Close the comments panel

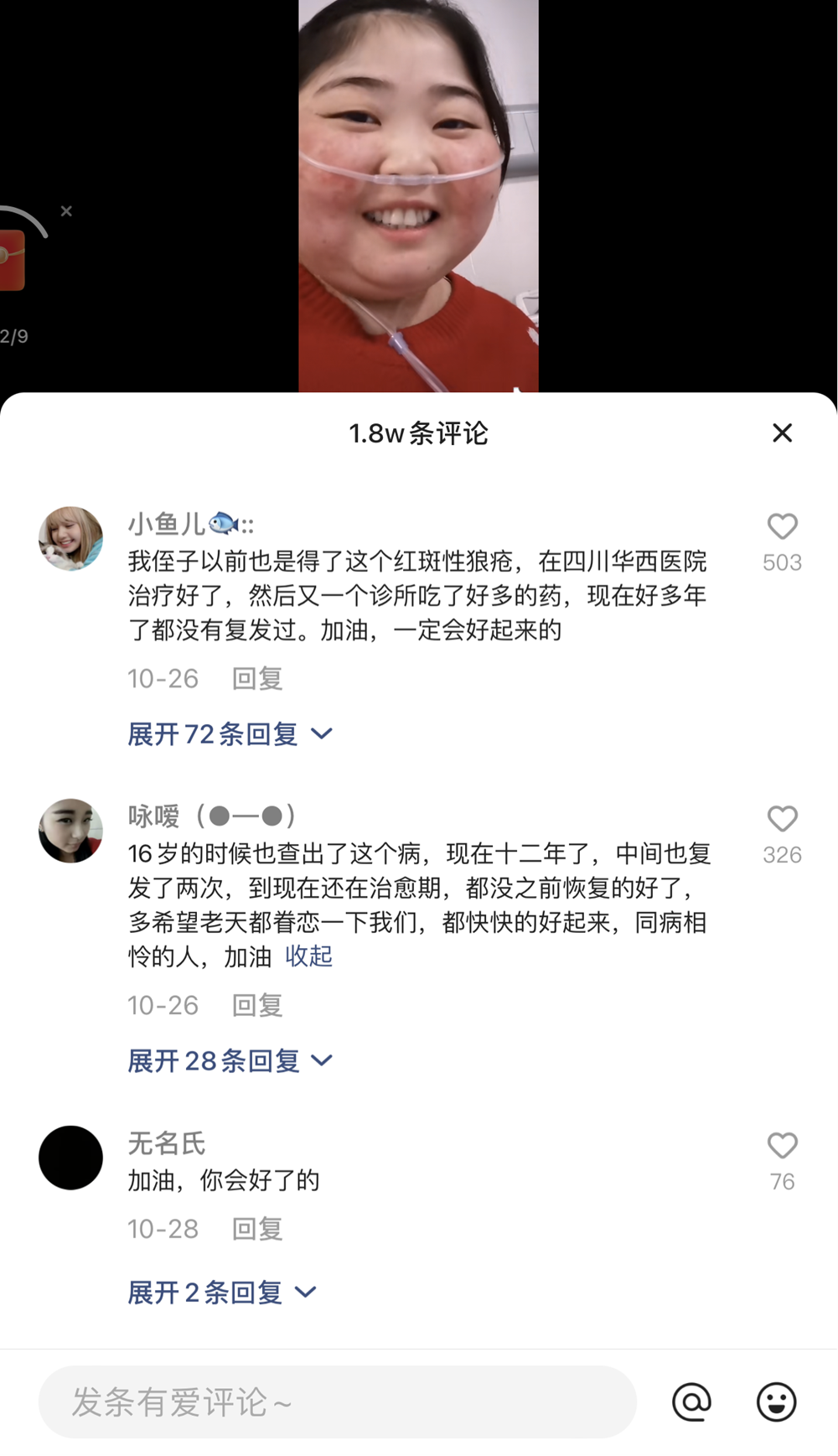click(x=782, y=433)
